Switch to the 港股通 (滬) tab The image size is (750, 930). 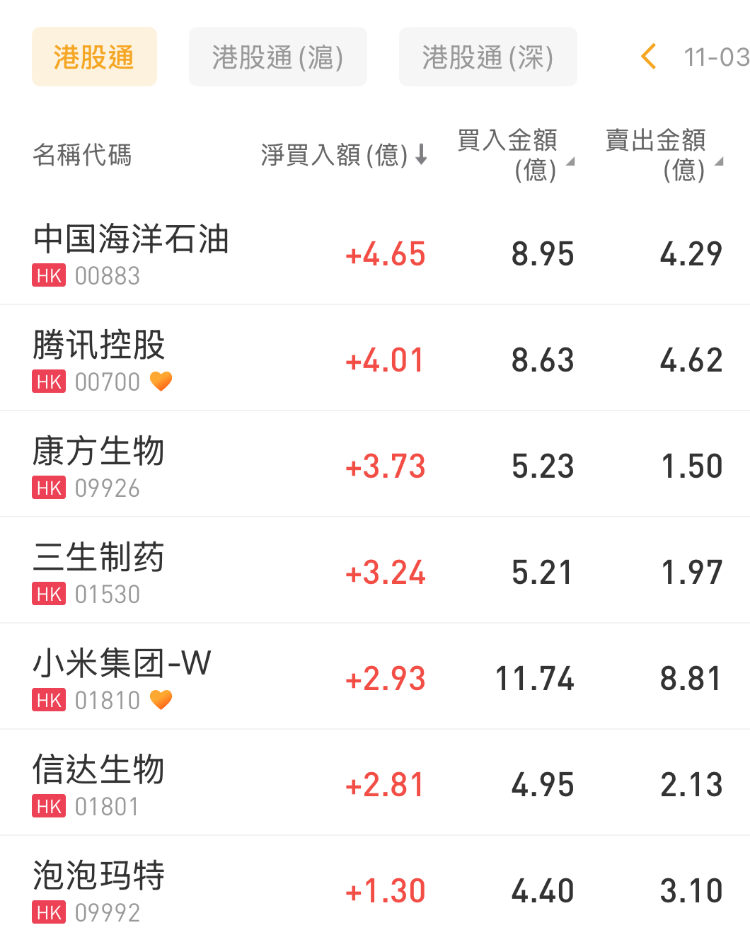click(x=277, y=57)
